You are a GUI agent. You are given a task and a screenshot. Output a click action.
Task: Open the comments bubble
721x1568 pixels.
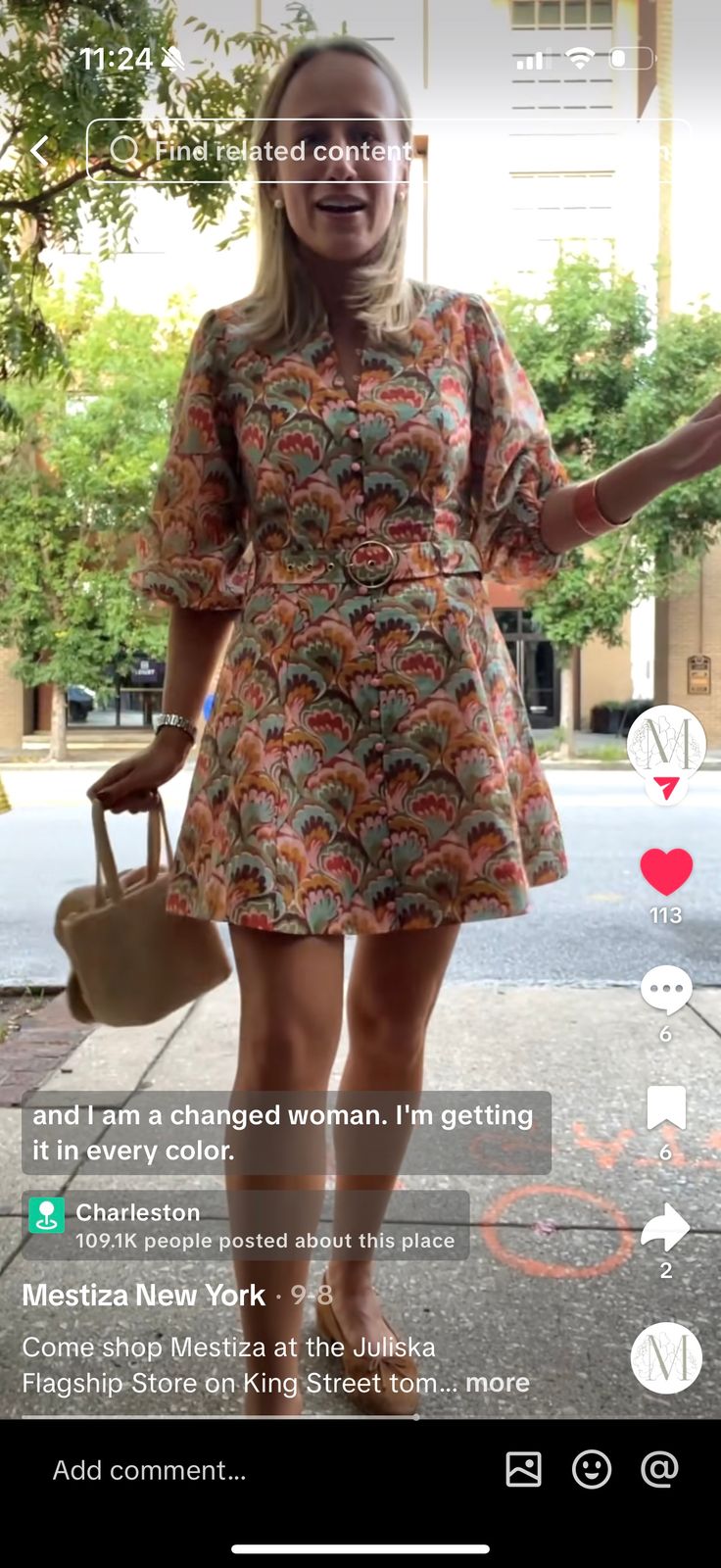(x=666, y=990)
